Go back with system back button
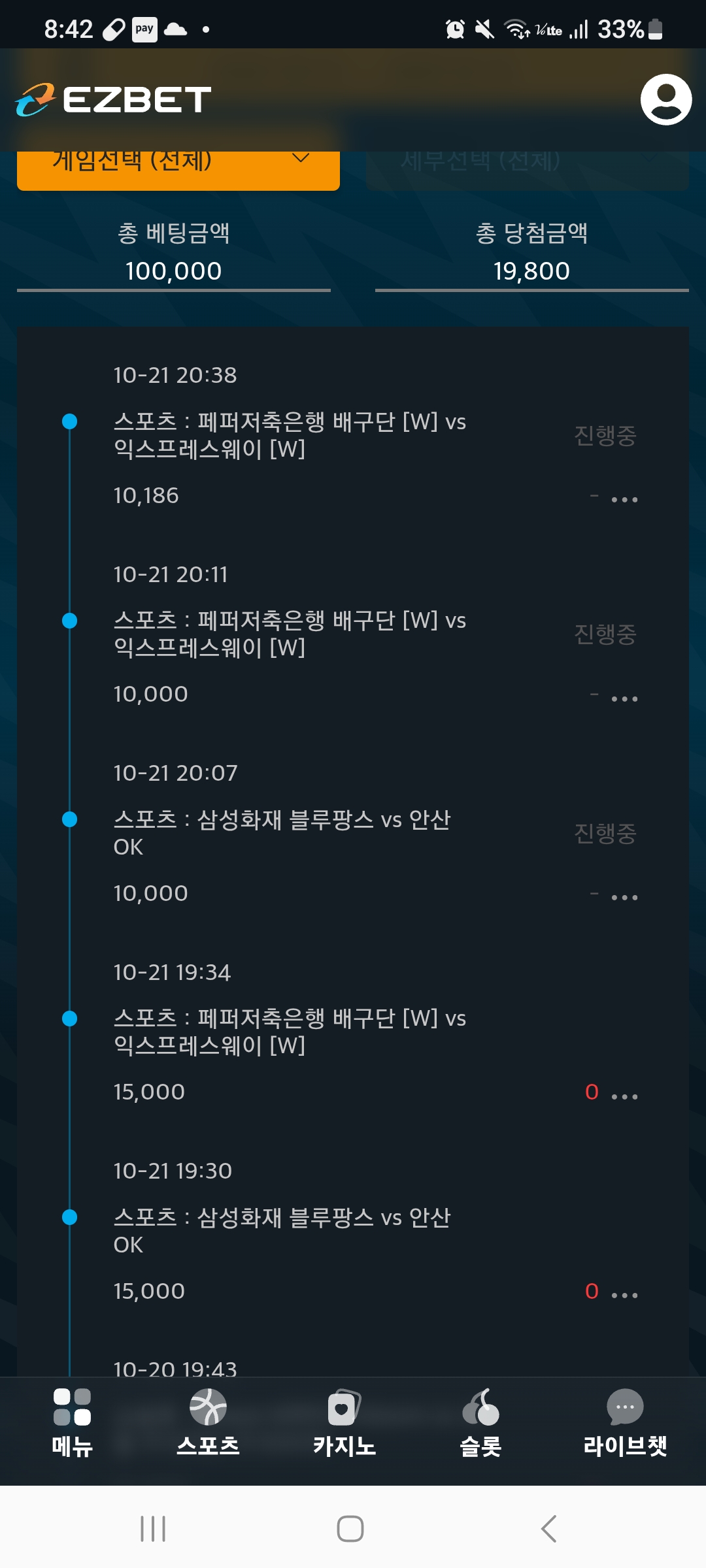706x1568 pixels. click(549, 1529)
